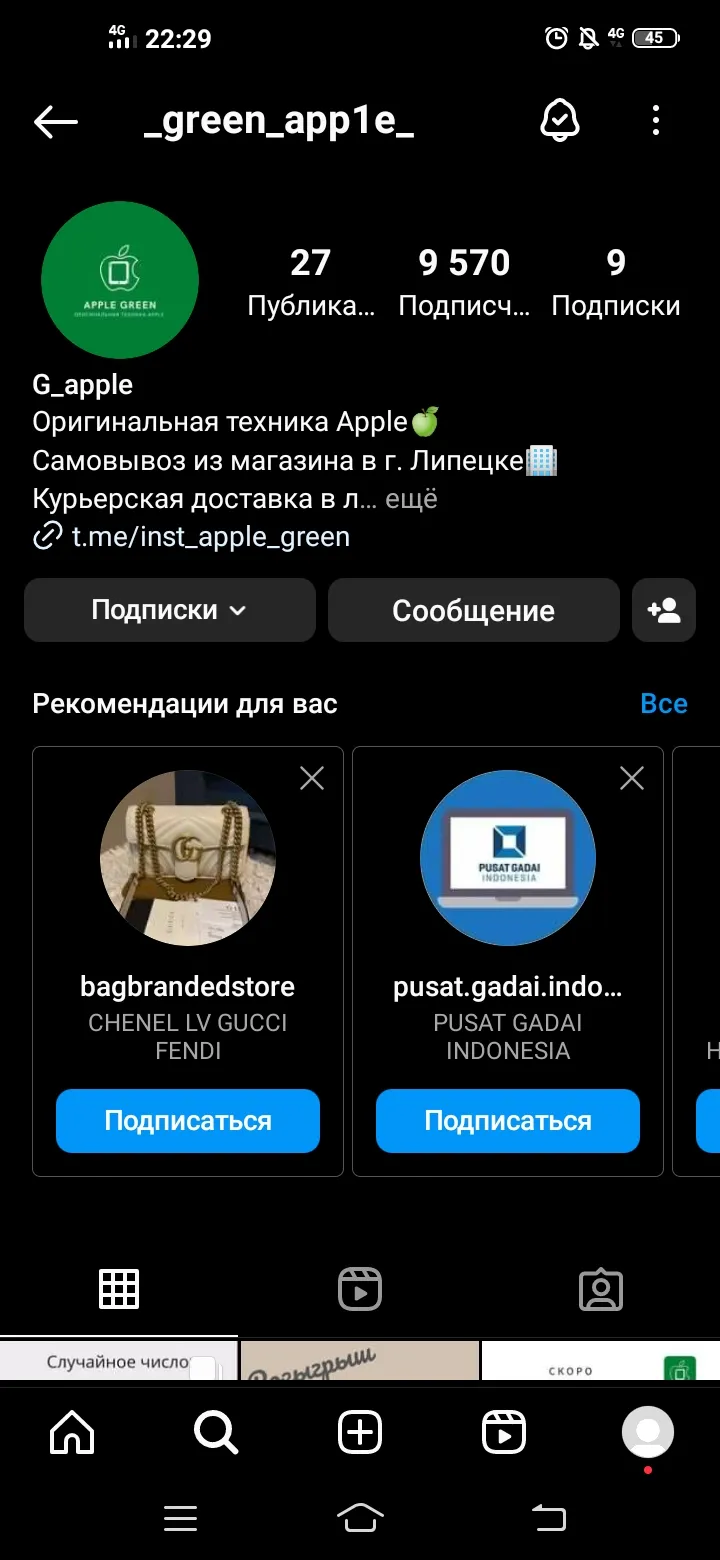Expand the bio with "ещё"
Screen dimensions: 720x1560
412,498
